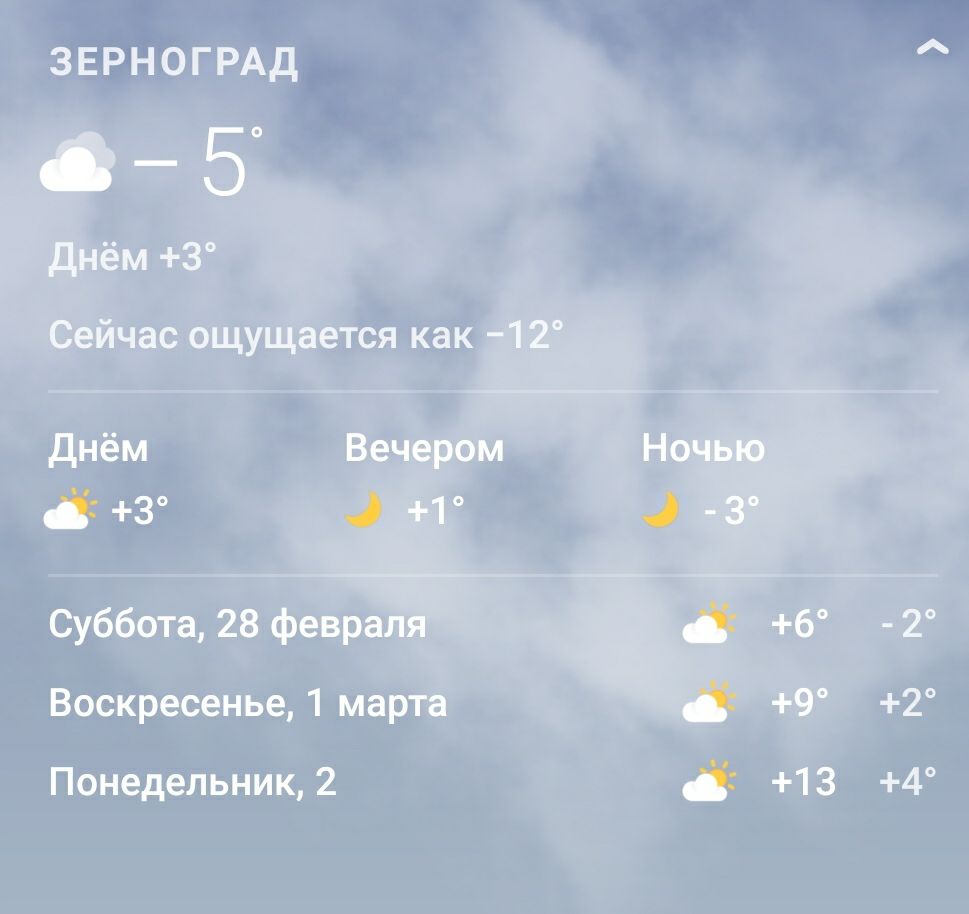Open forecast for Понедельник, 2
969x914 pixels.
pos(193,781)
